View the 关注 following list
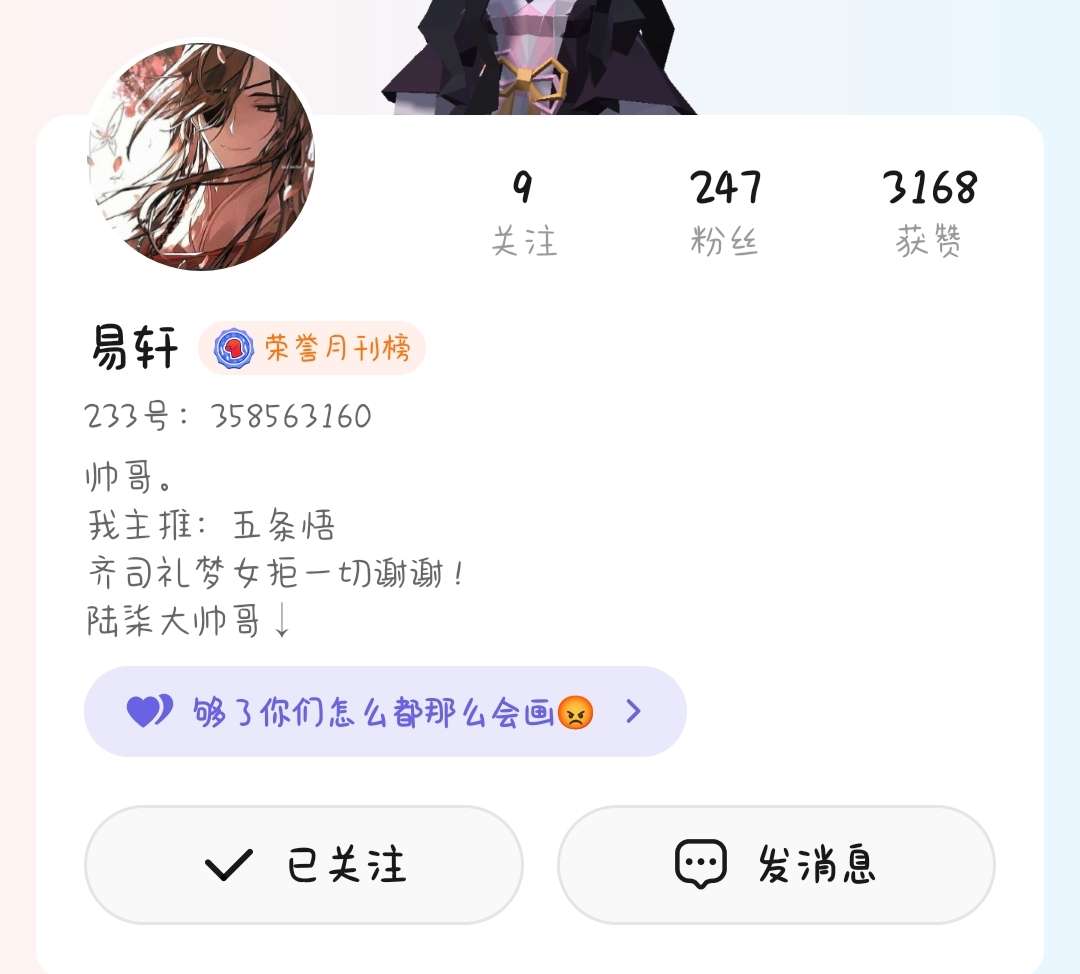Screen dimensions: 1080x974 pyautogui.click(x=523, y=214)
